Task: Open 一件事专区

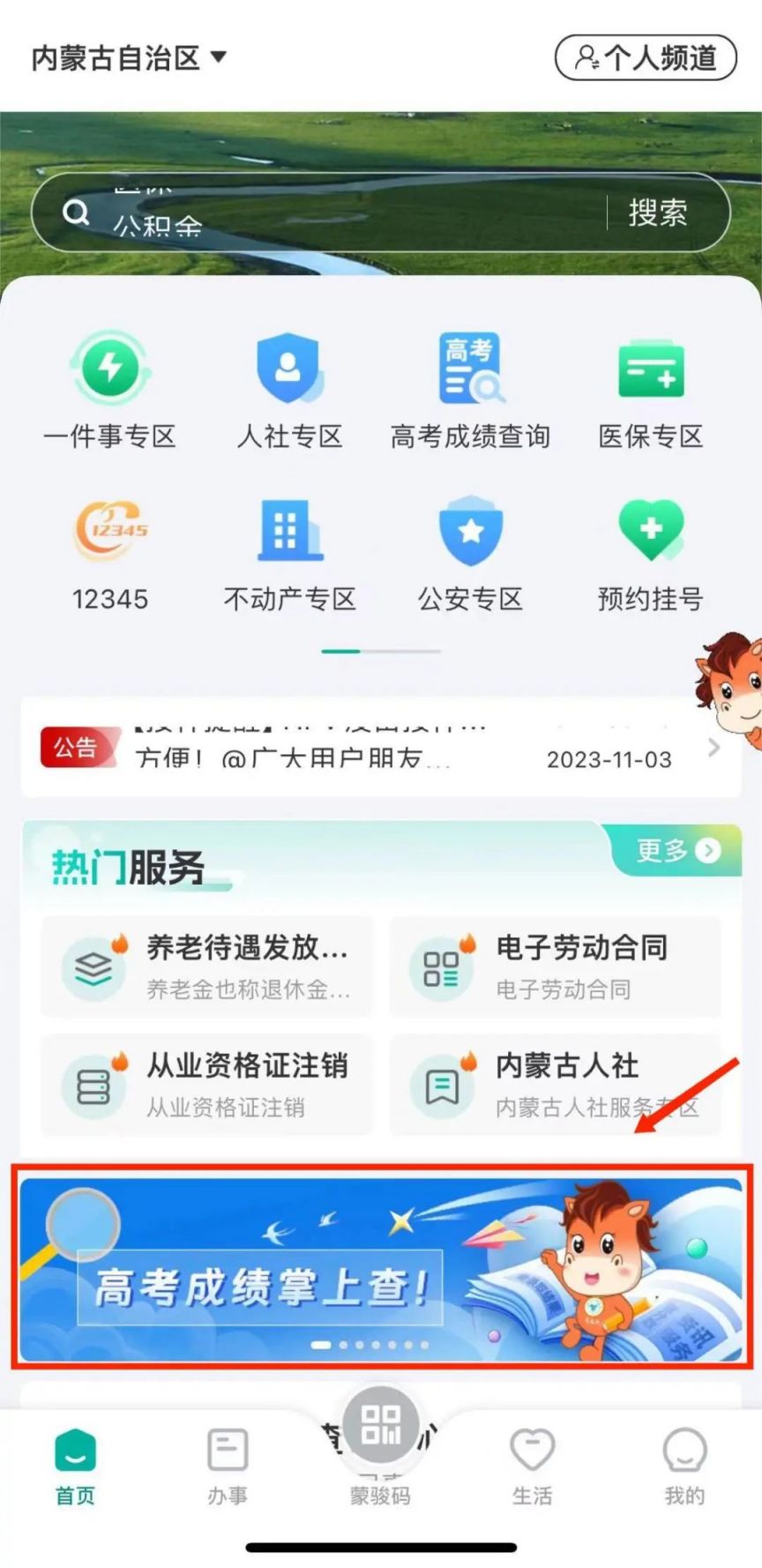Action: (110, 390)
